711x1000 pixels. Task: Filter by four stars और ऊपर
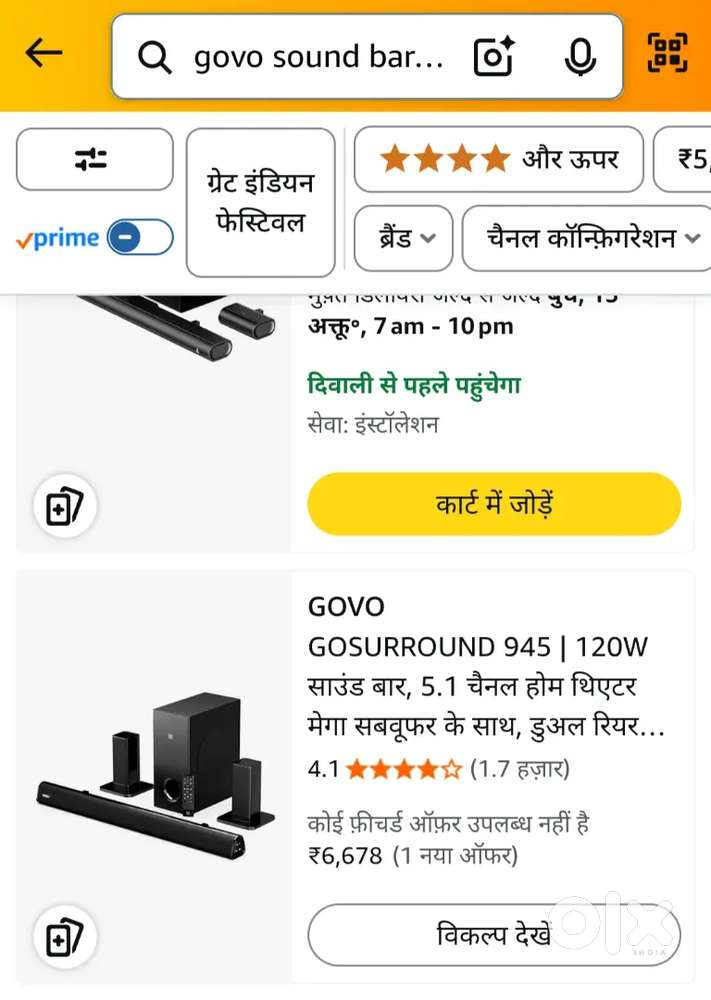(498, 159)
